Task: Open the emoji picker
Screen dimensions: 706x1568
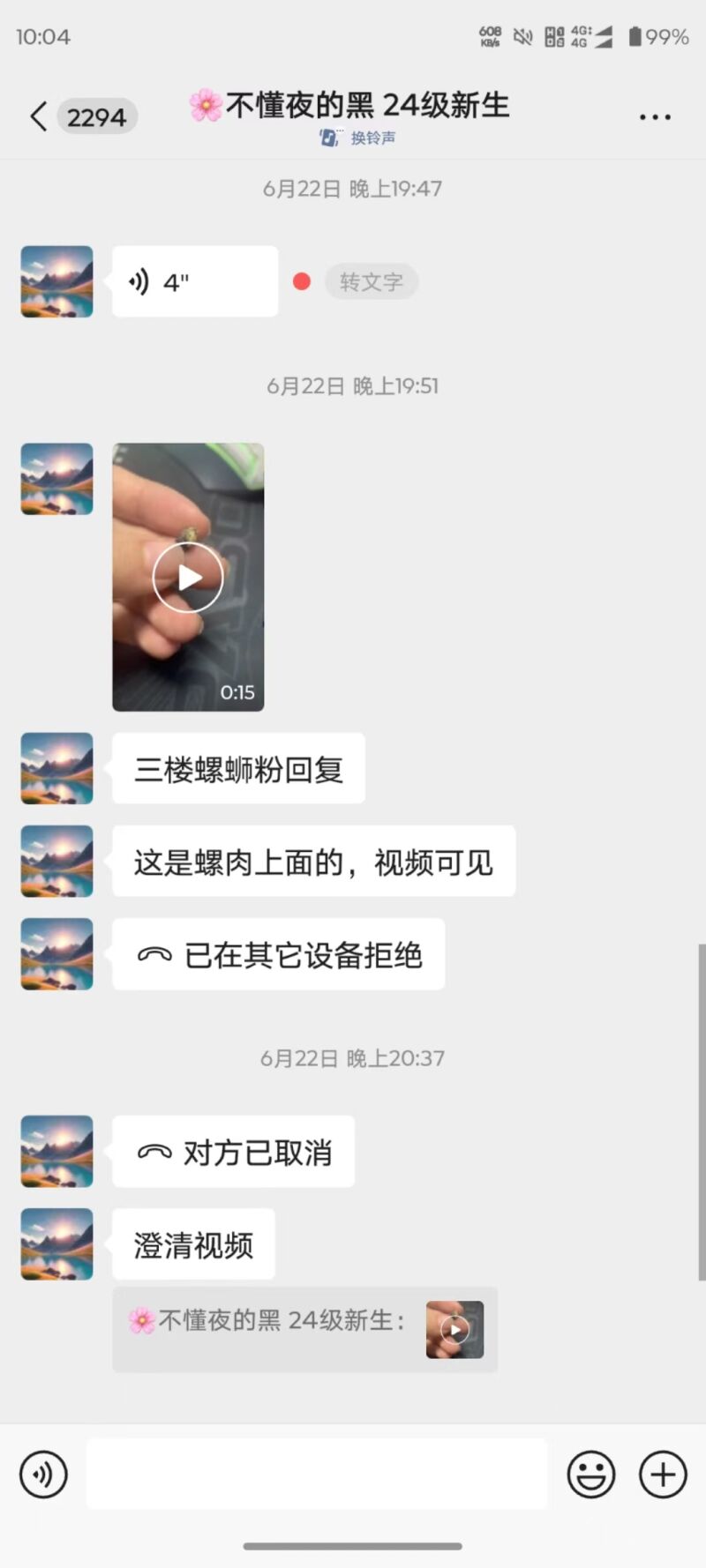Action: point(590,1475)
